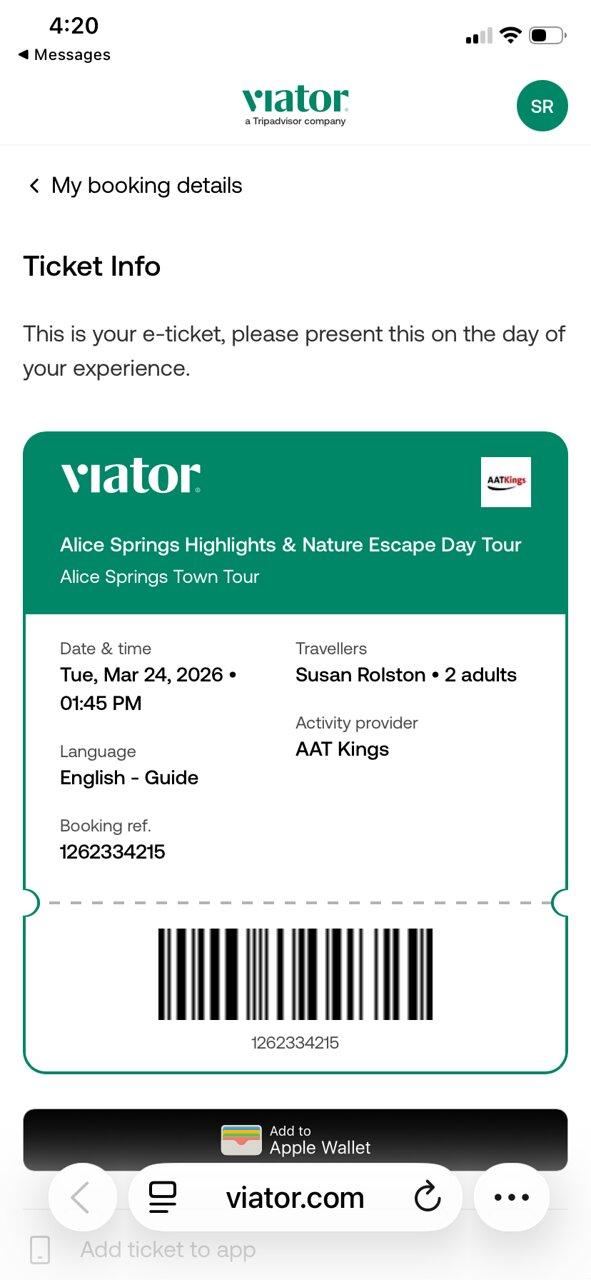The height and width of the screenshot is (1280, 591).
Task: Go back to My booking details
Action: coord(134,185)
